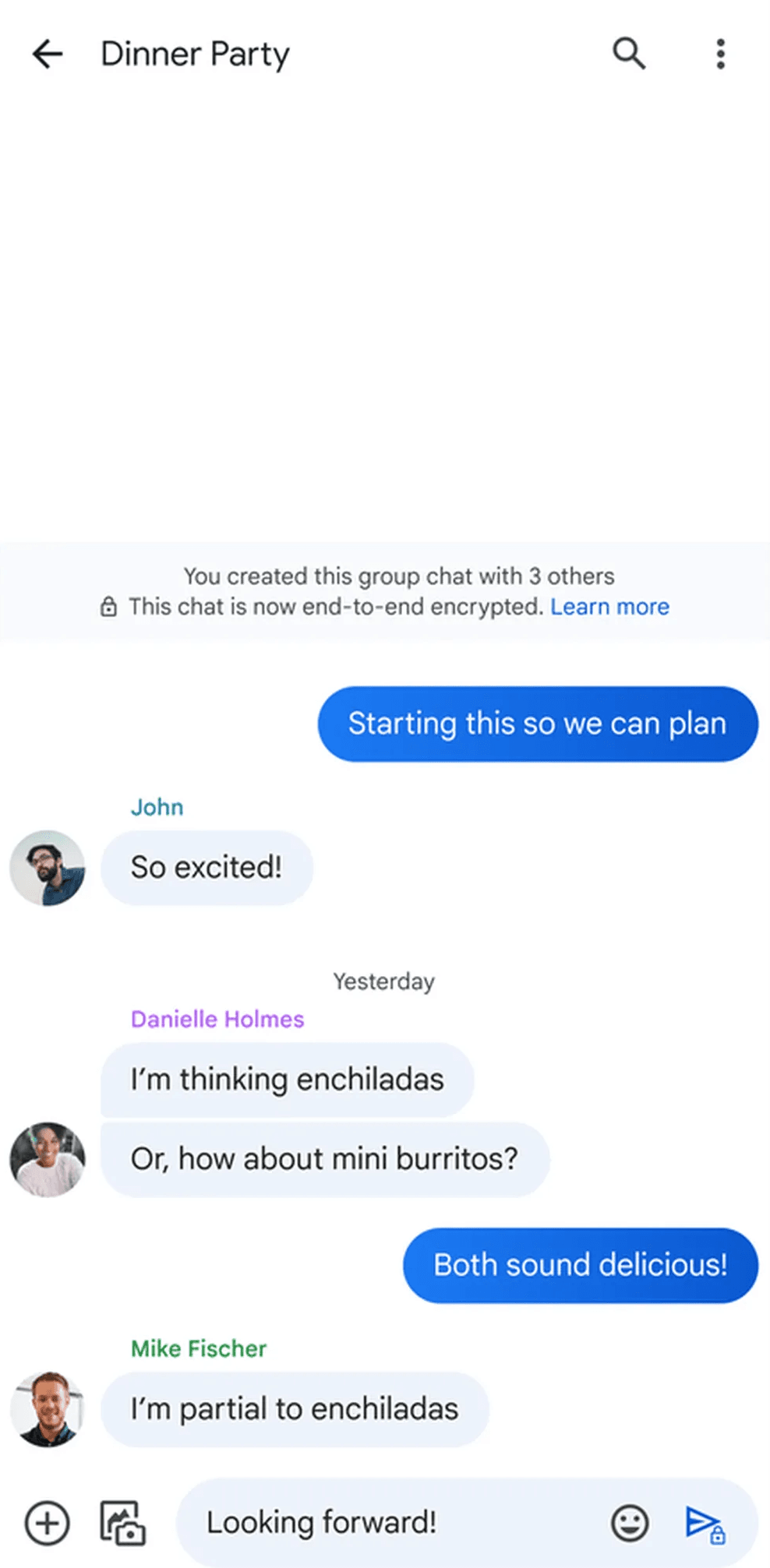This screenshot has height=1568, width=770.
Task: View John's profile picture
Action: click(x=48, y=868)
